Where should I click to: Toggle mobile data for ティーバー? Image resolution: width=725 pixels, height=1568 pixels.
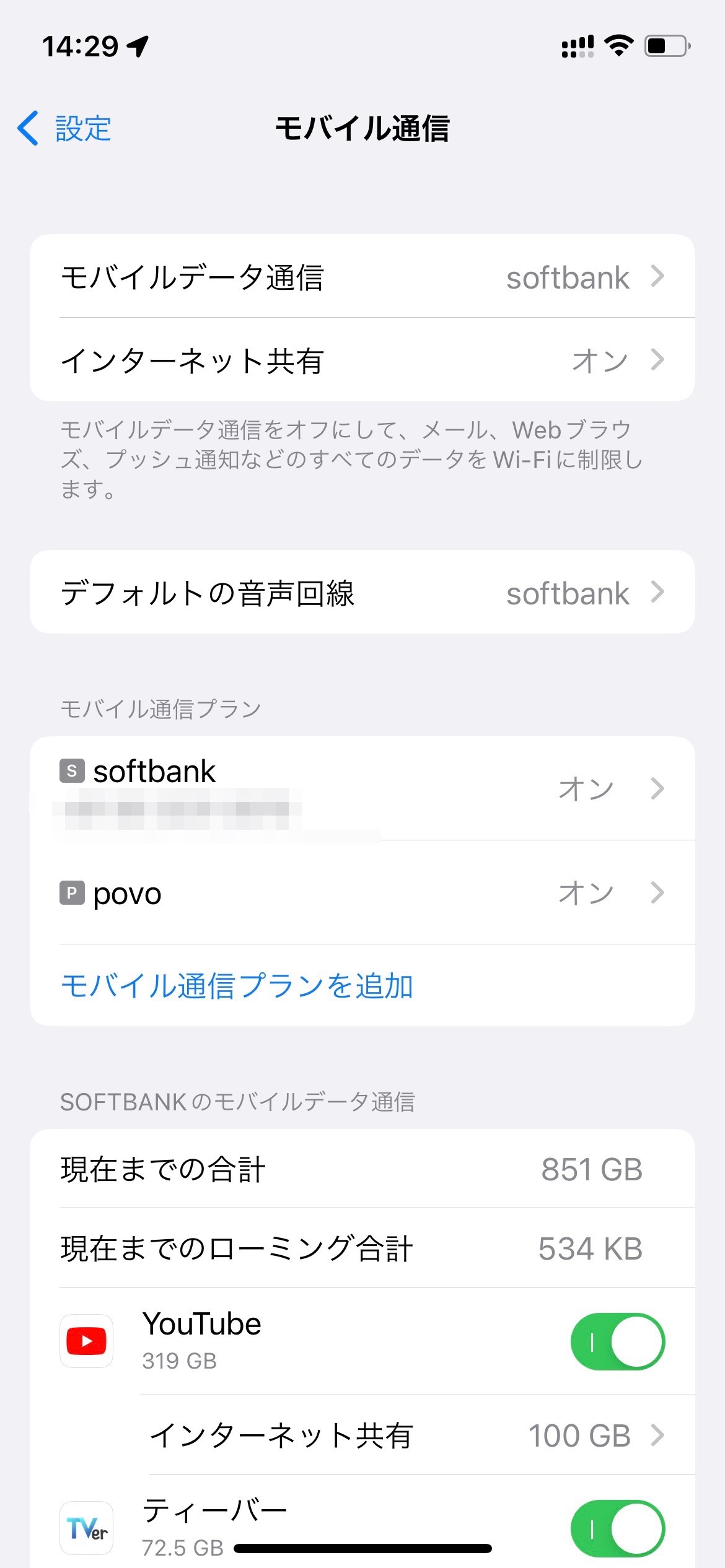pos(618,1528)
